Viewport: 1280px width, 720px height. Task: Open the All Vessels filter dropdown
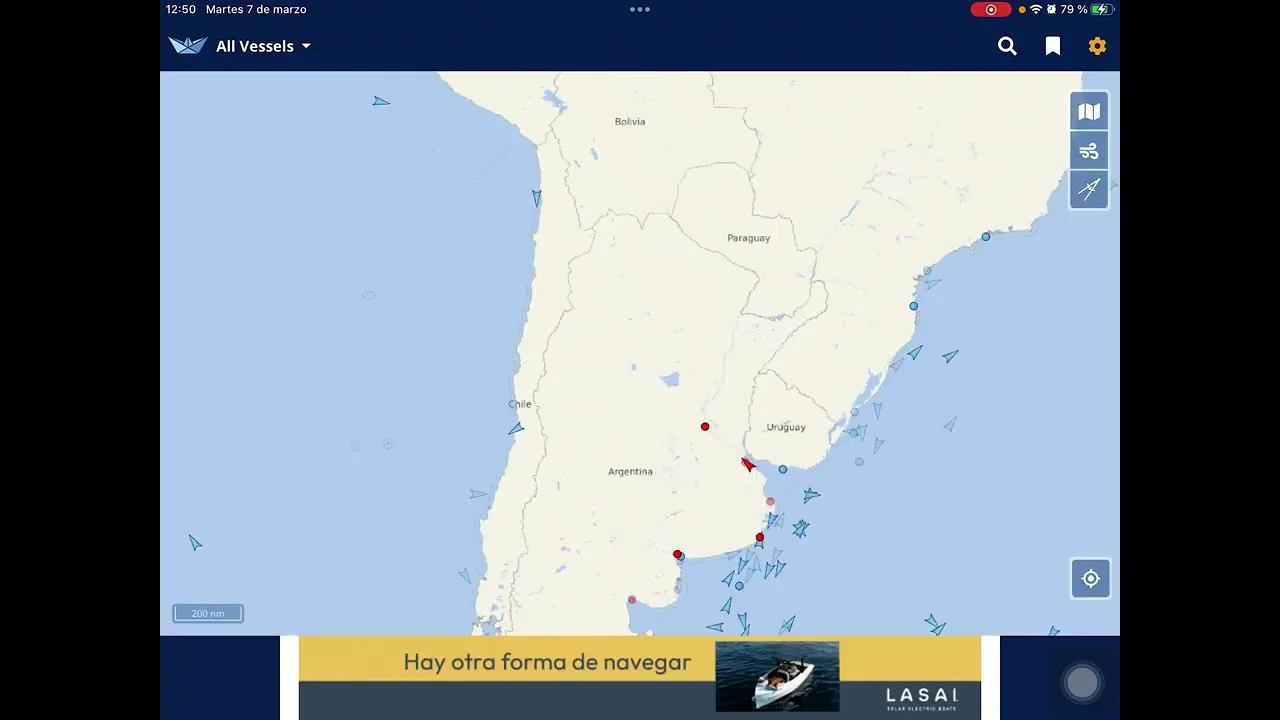(x=262, y=46)
